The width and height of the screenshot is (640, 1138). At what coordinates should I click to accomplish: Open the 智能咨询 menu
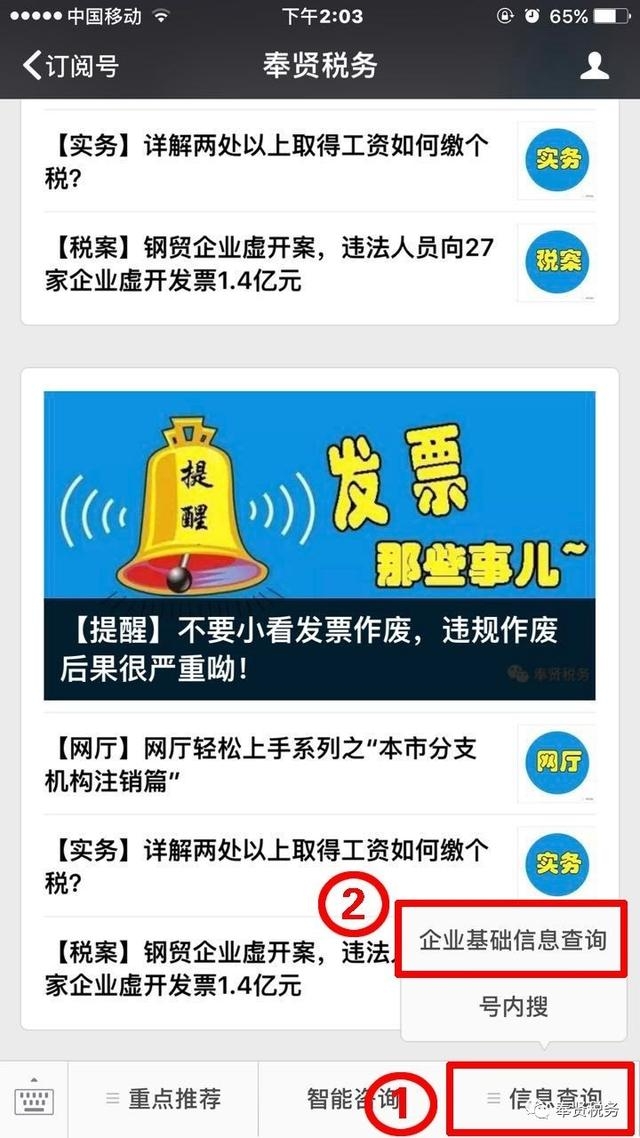pyautogui.click(x=353, y=1100)
